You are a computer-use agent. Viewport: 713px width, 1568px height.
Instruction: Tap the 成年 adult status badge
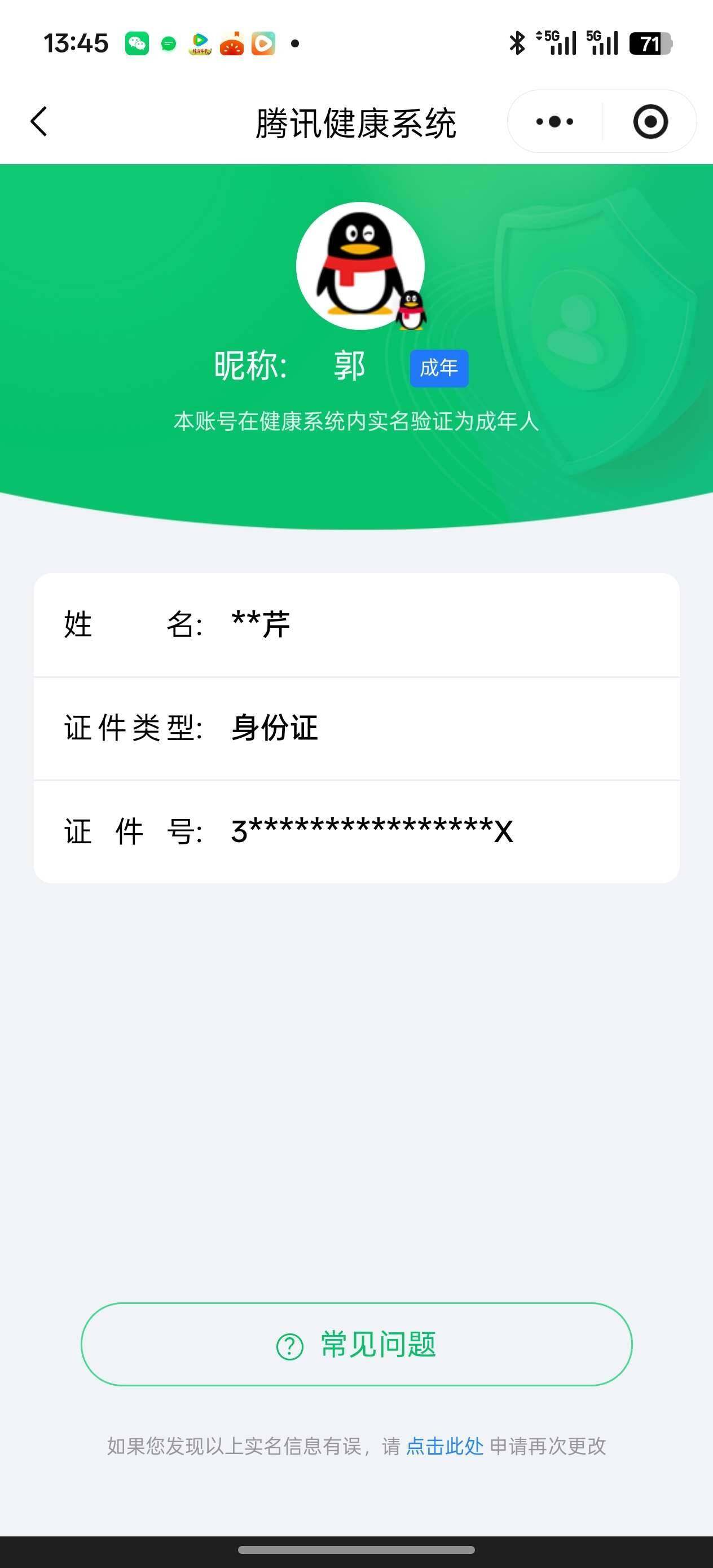coord(439,367)
